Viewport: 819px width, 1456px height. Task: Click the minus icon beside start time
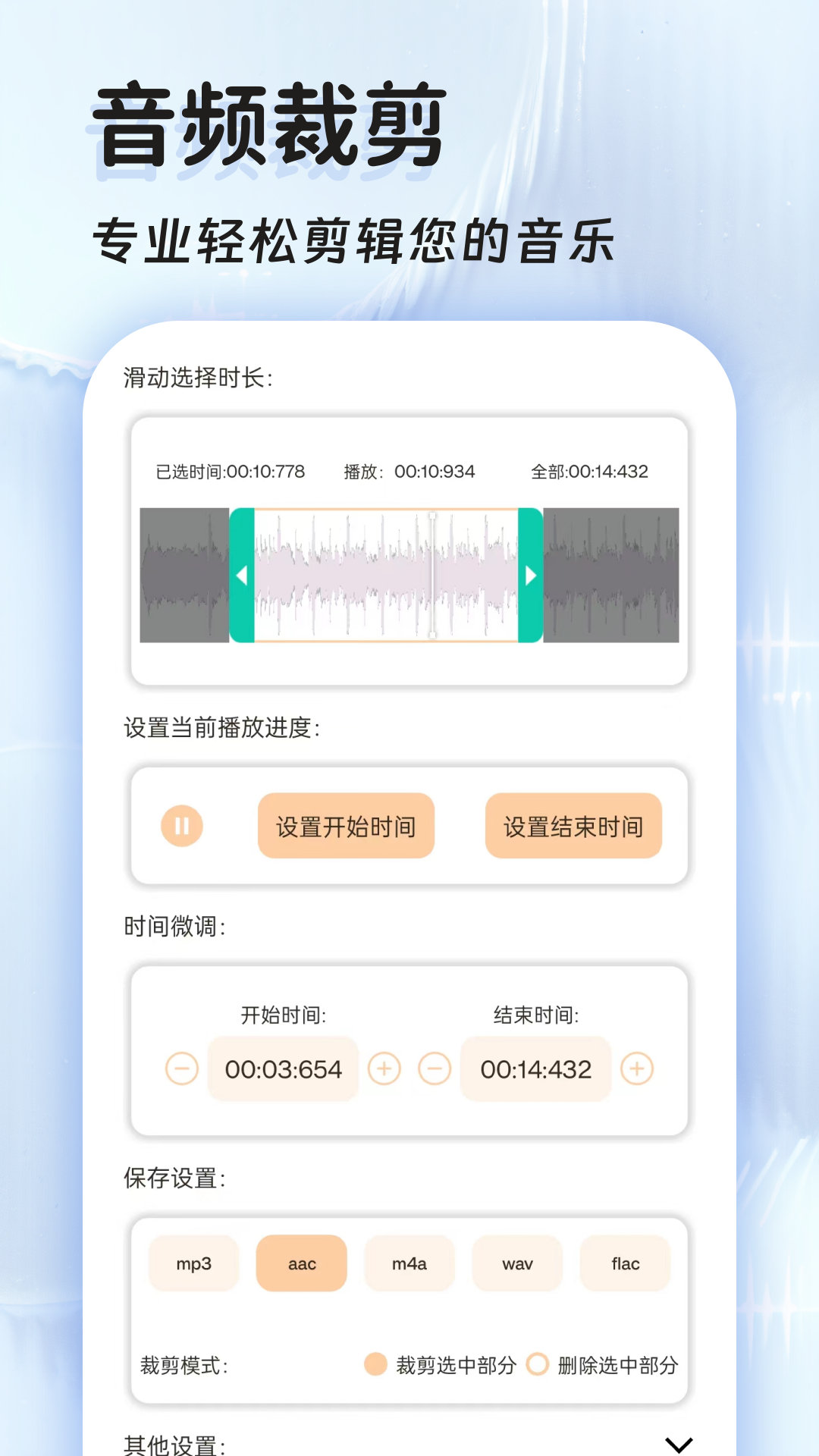(x=182, y=1069)
